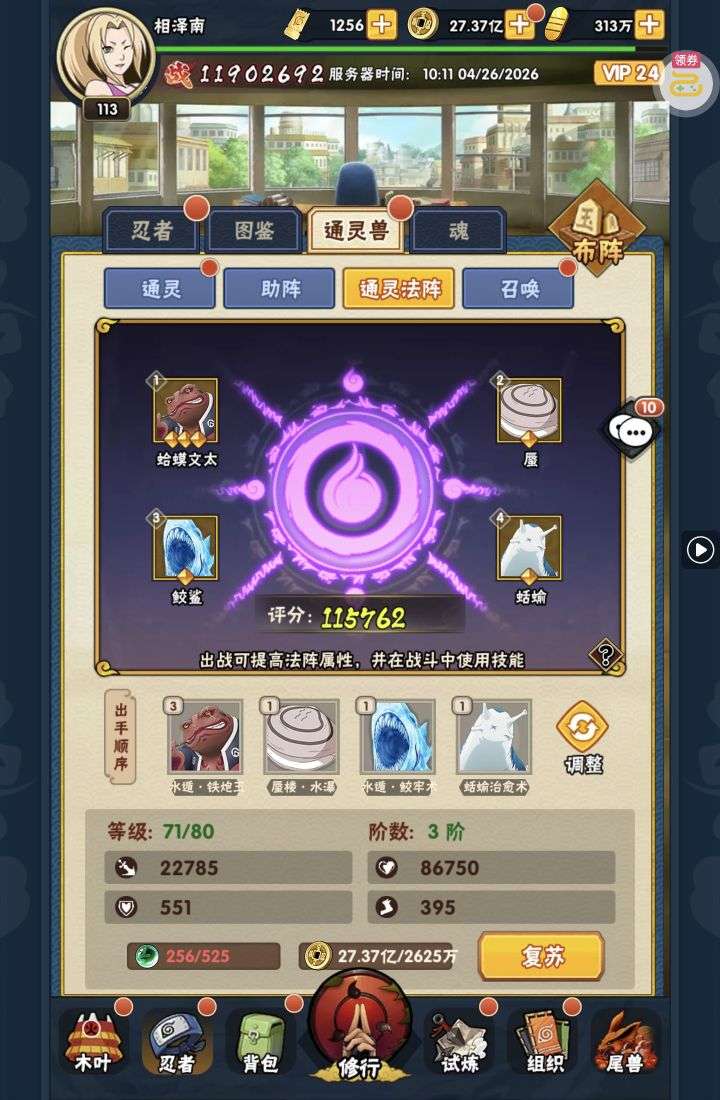Select summon slot 蛤蟆文太
The height and width of the screenshot is (1100, 720).
[185, 411]
